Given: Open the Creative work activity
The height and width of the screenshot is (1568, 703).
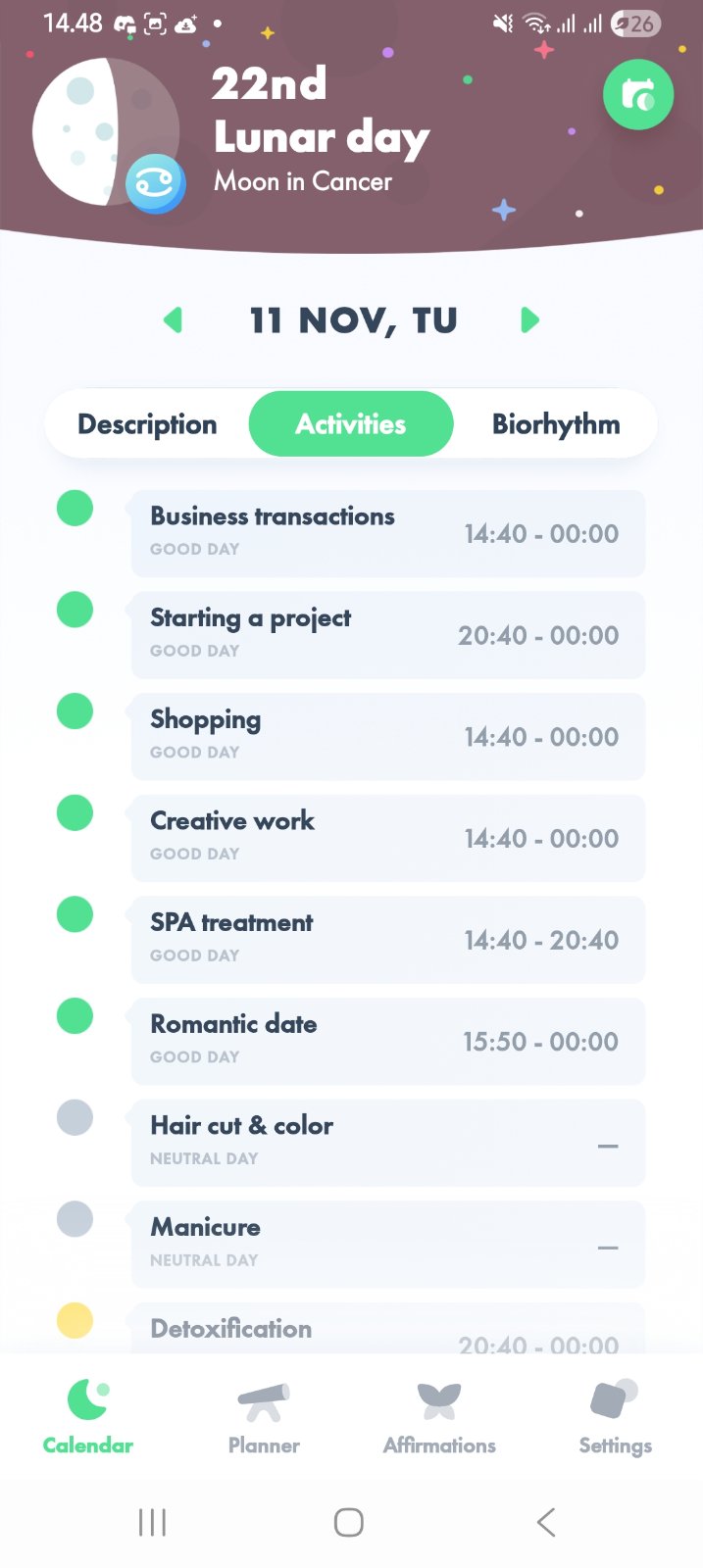Looking at the screenshot, I should 387,838.
